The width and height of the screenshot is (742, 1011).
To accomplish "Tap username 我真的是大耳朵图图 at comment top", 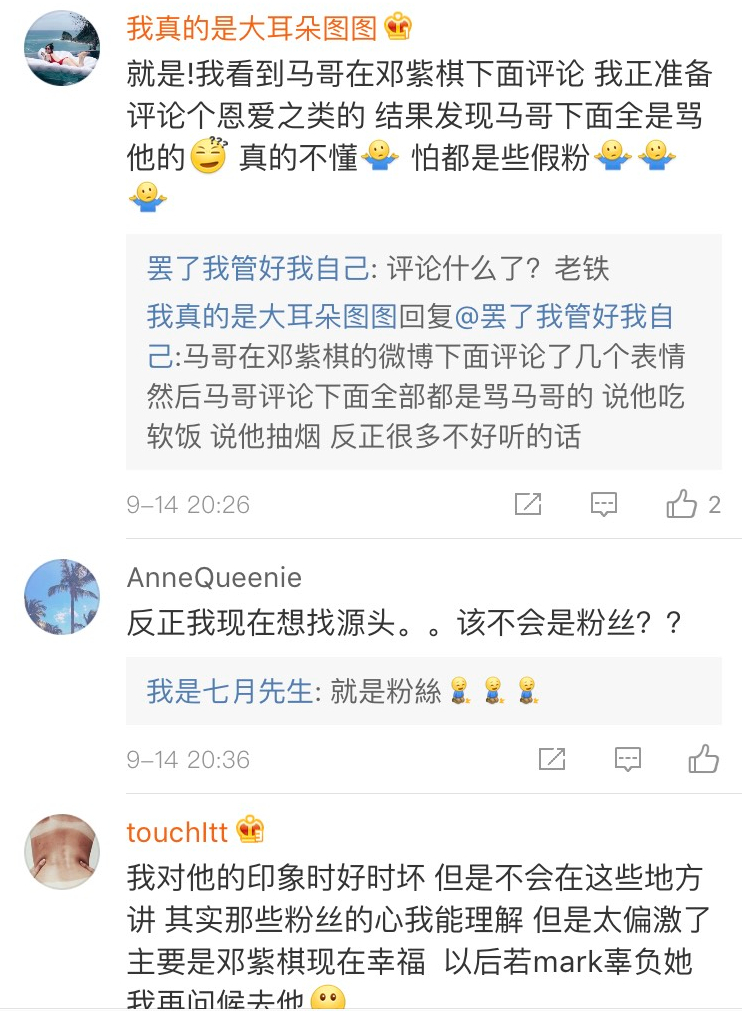I will (252, 28).
